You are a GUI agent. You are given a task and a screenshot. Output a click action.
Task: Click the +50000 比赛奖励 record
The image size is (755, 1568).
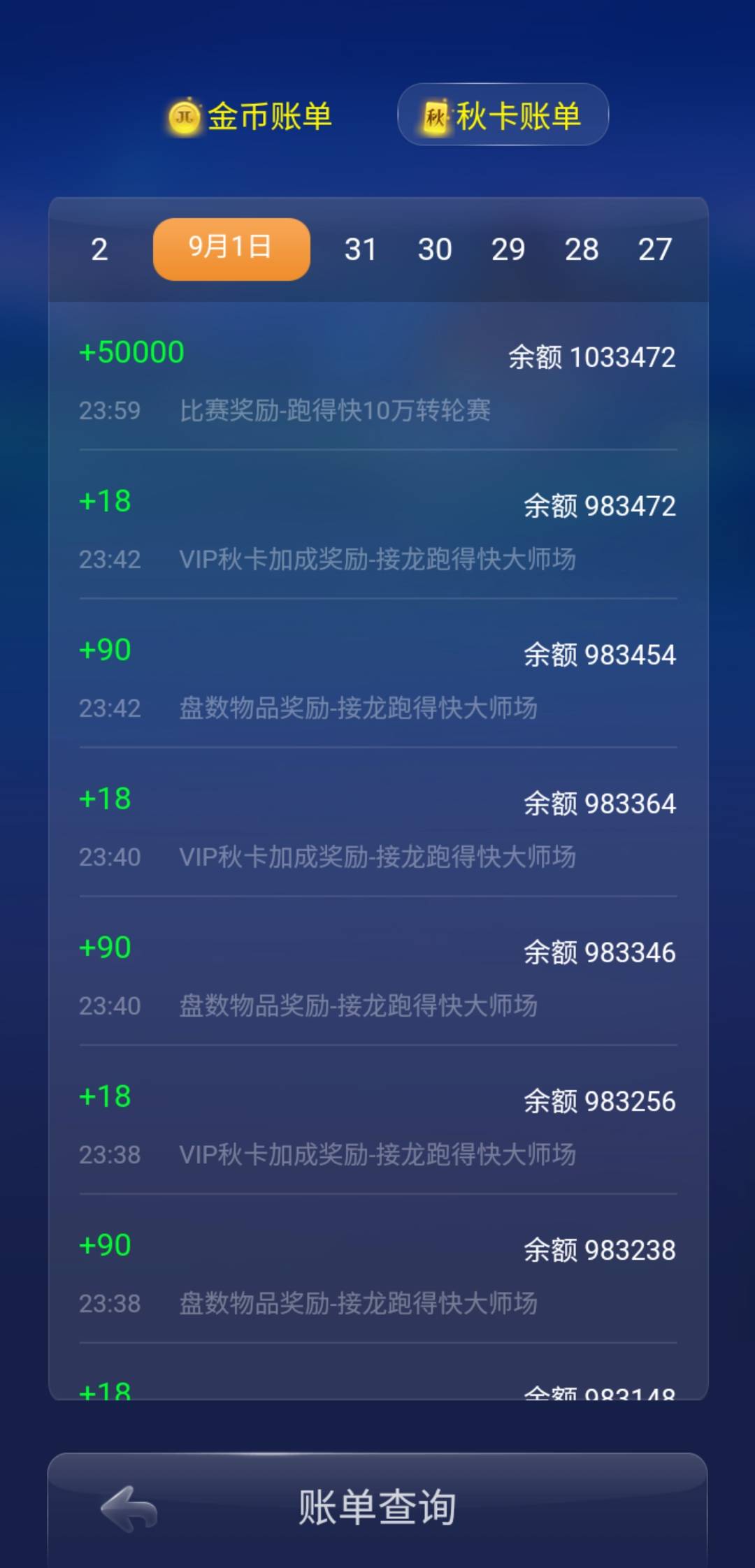pos(377,381)
